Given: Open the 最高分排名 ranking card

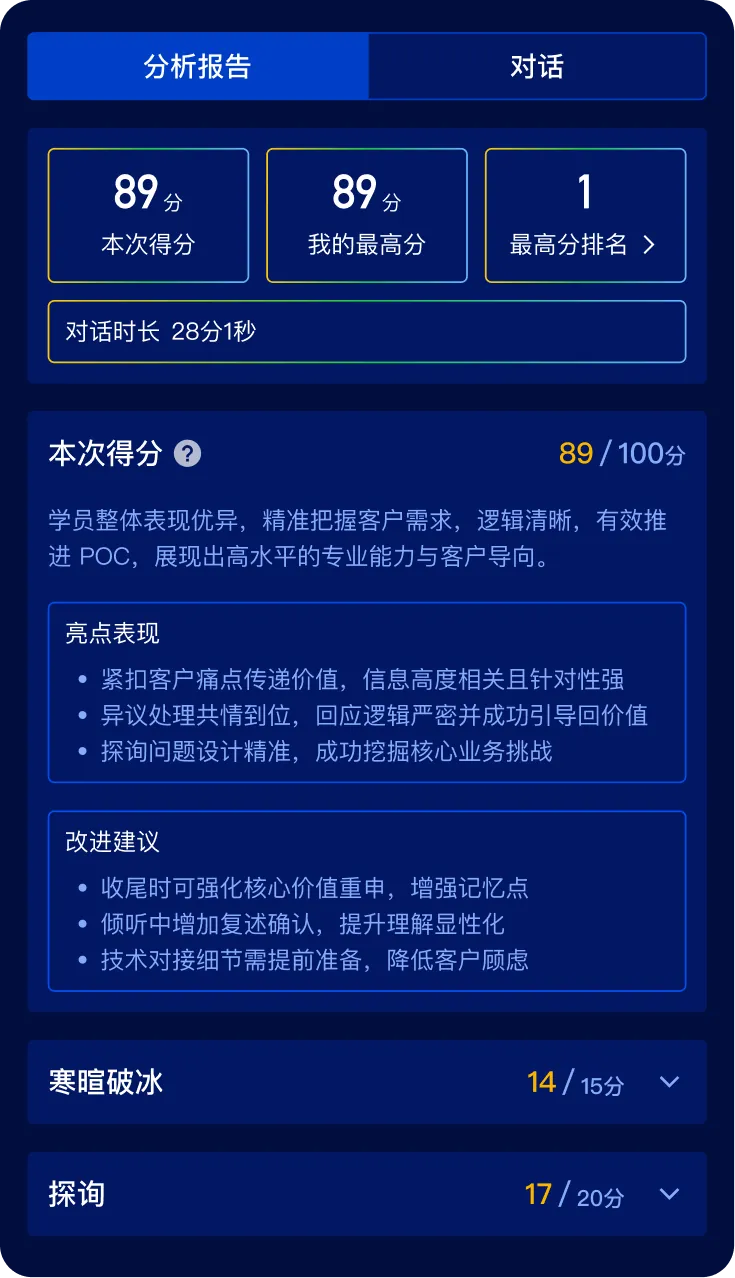Looking at the screenshot, I should [x=585, y=215].
